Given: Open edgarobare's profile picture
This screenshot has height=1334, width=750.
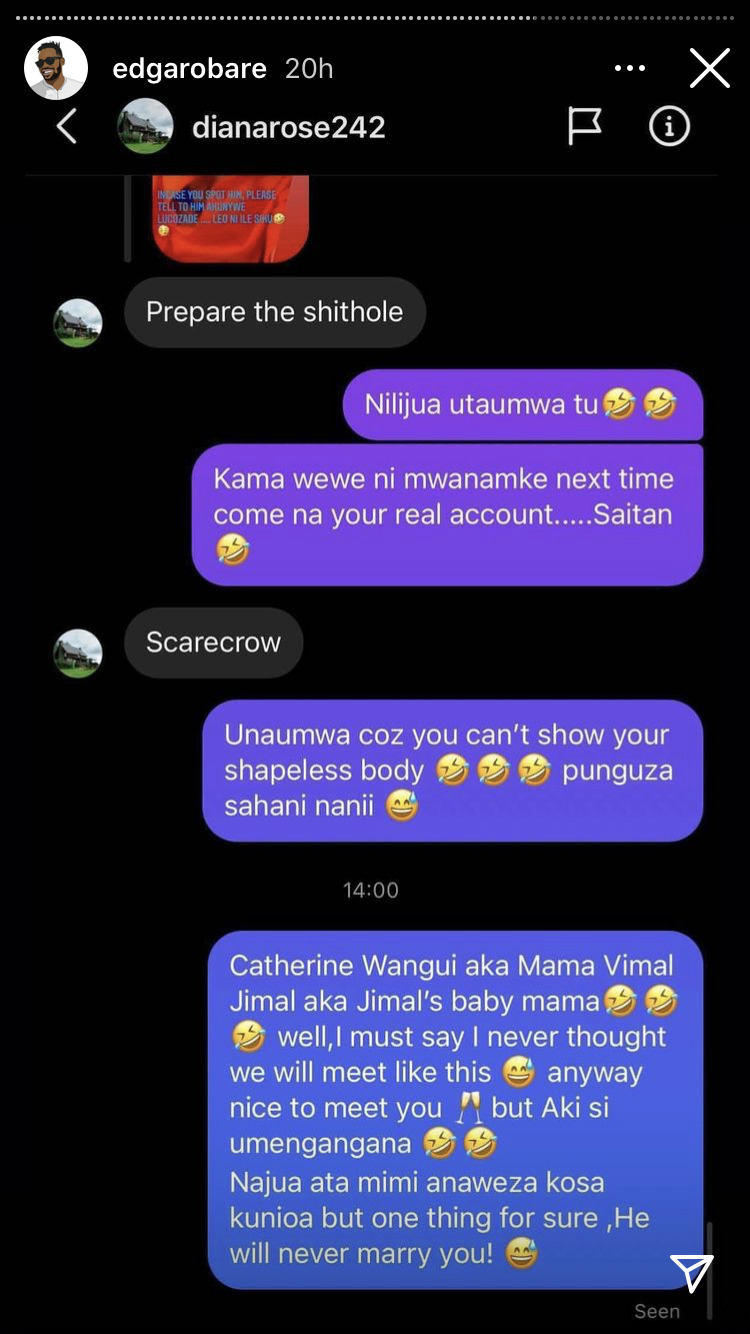Looking at the screenshot, I should click(x=56, y=68).
